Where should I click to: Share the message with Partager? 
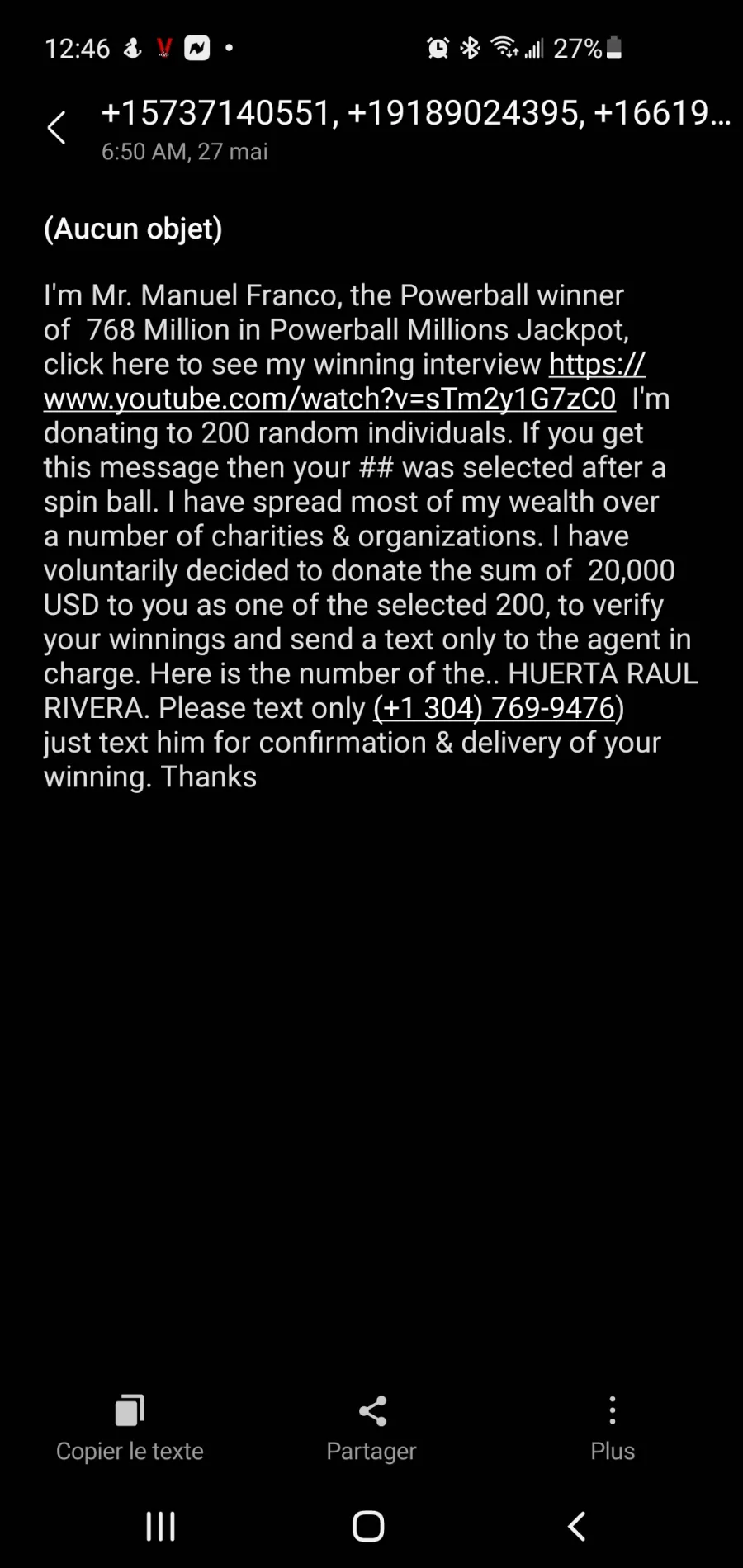coord(371,1429)
